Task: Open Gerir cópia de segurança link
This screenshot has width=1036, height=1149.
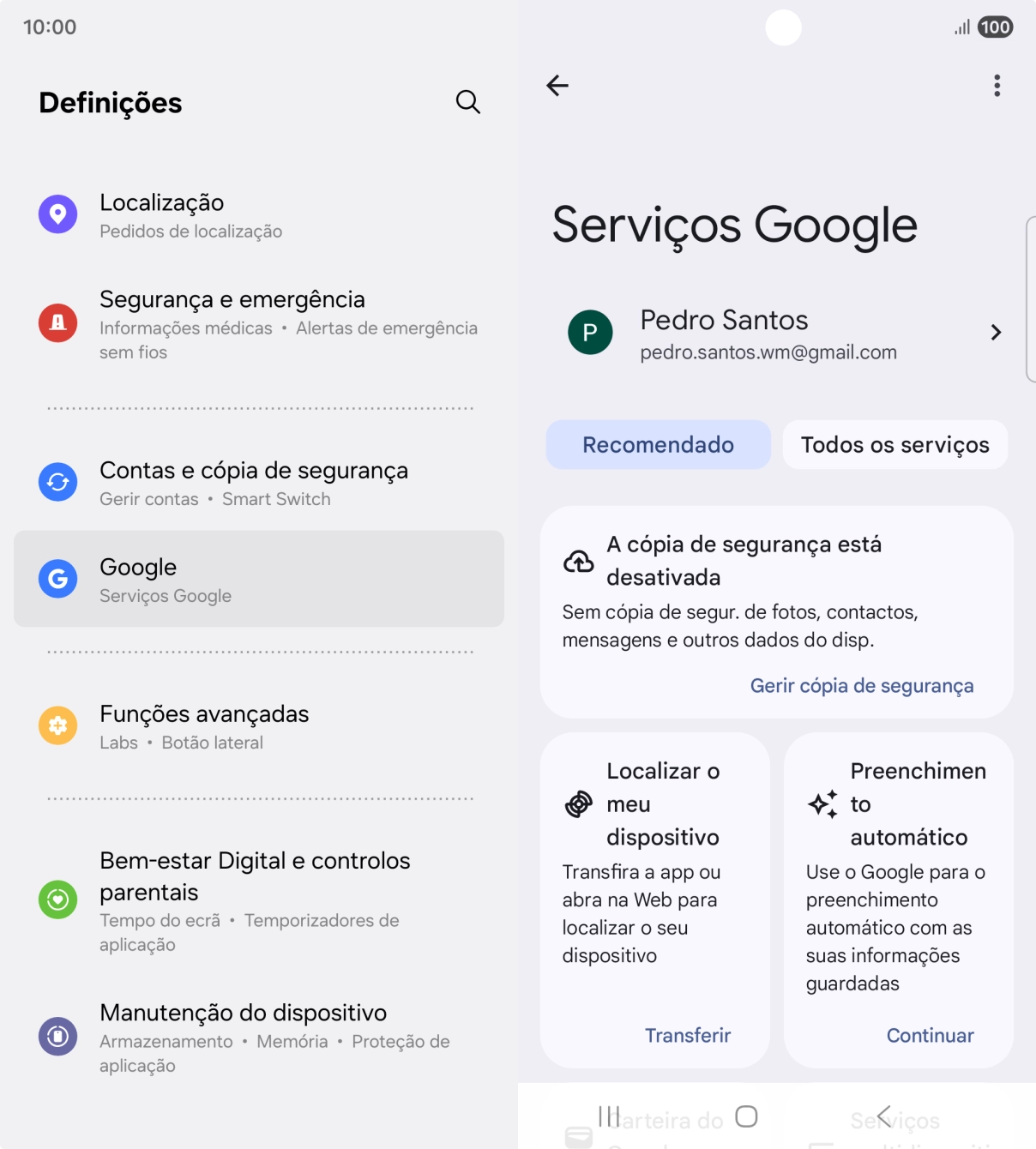Action: [x=862, y=685]
